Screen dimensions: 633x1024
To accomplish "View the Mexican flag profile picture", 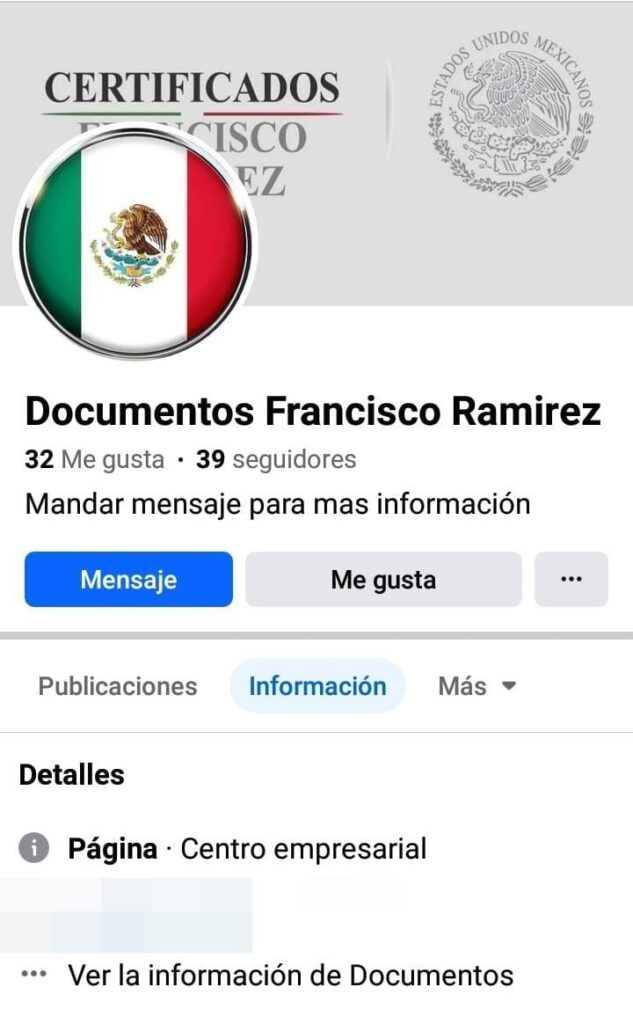I will (x=135, y=242).
